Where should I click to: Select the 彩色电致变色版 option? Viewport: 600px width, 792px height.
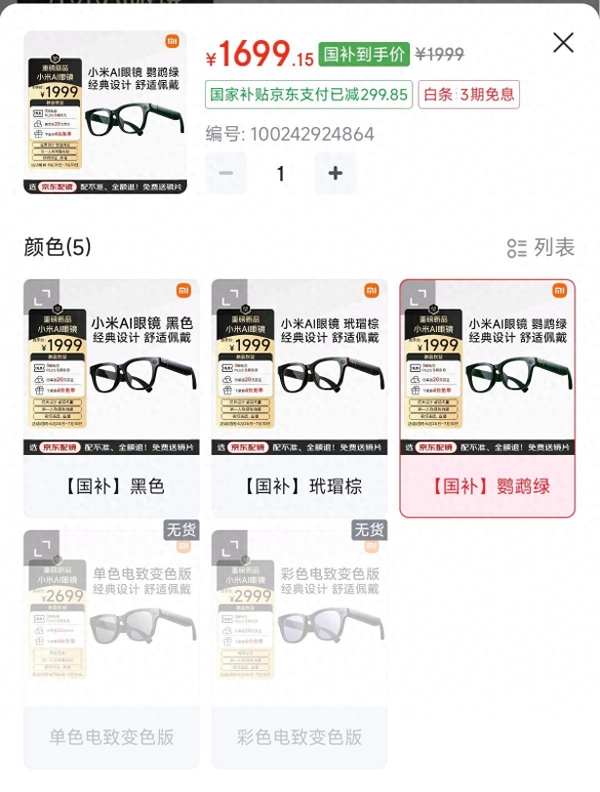point(299,737)
